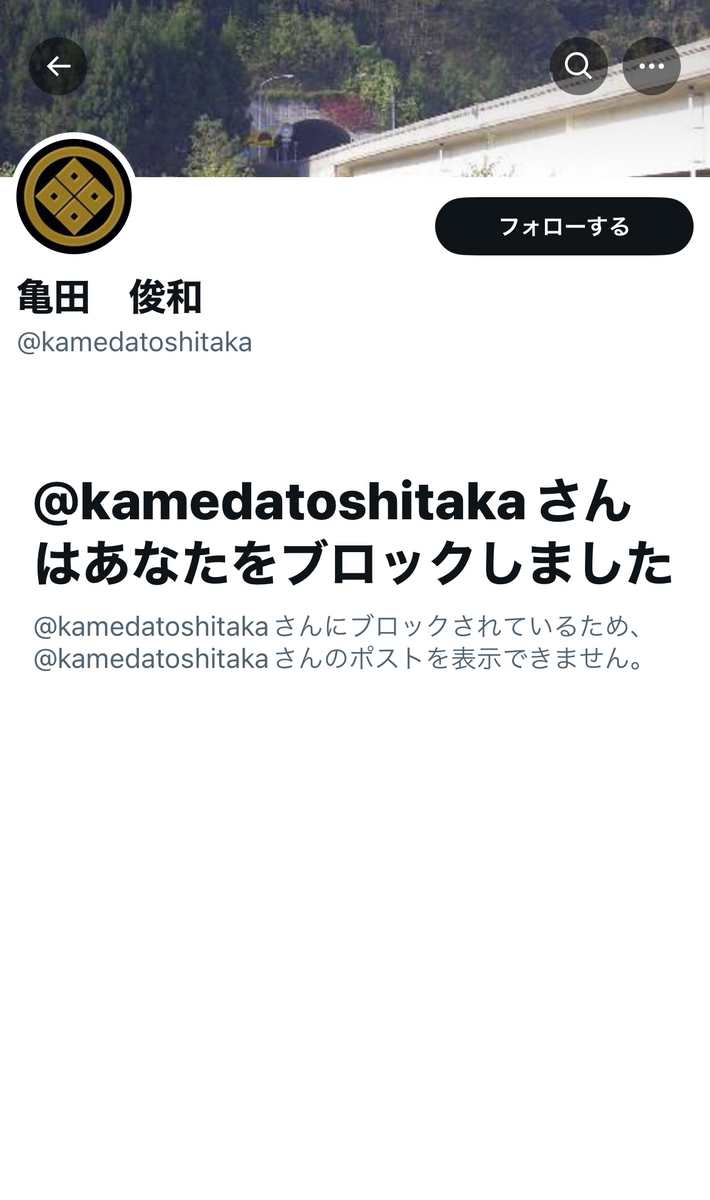Open the three-dot overflow menu
The image size is (710, 1200).
651,66
